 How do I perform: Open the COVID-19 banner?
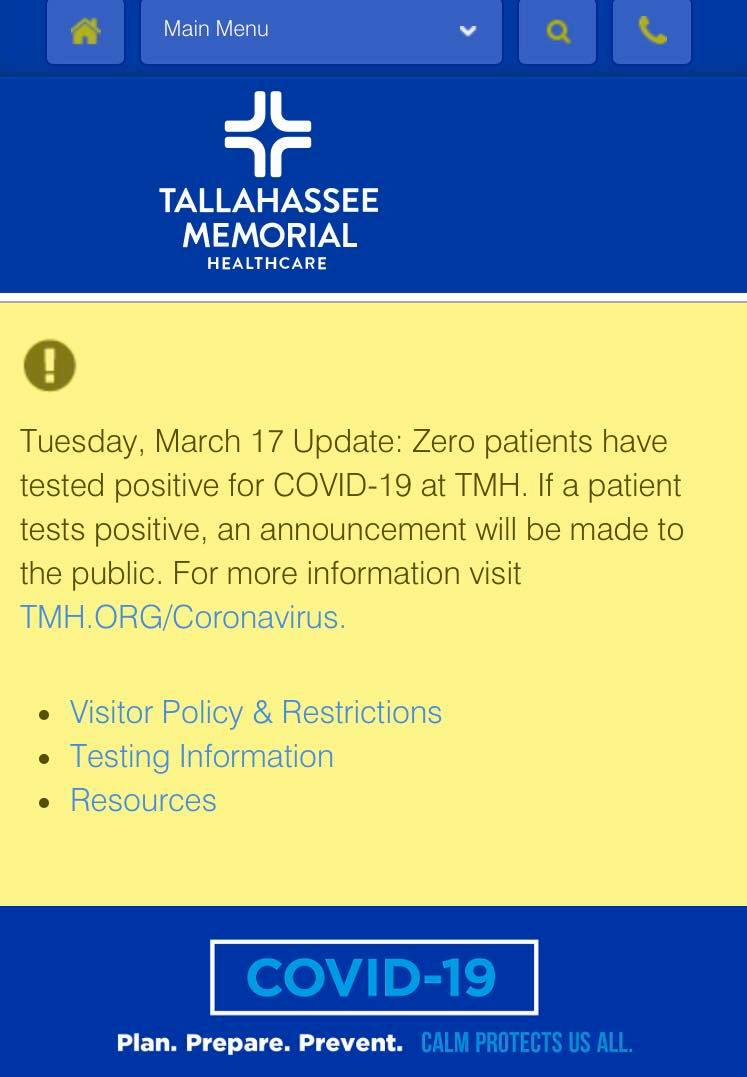pos(373,977)
